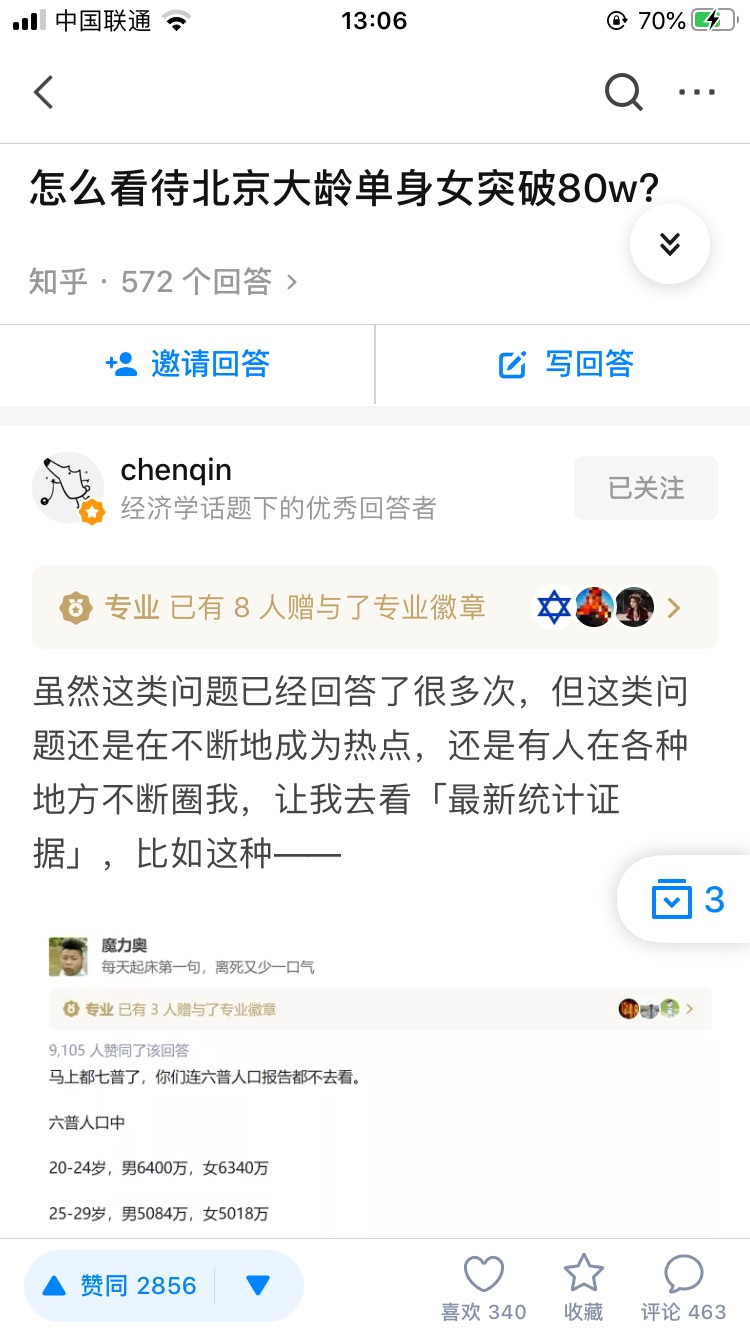
Task: Open search from the top bar
Action: pos(624,92)
